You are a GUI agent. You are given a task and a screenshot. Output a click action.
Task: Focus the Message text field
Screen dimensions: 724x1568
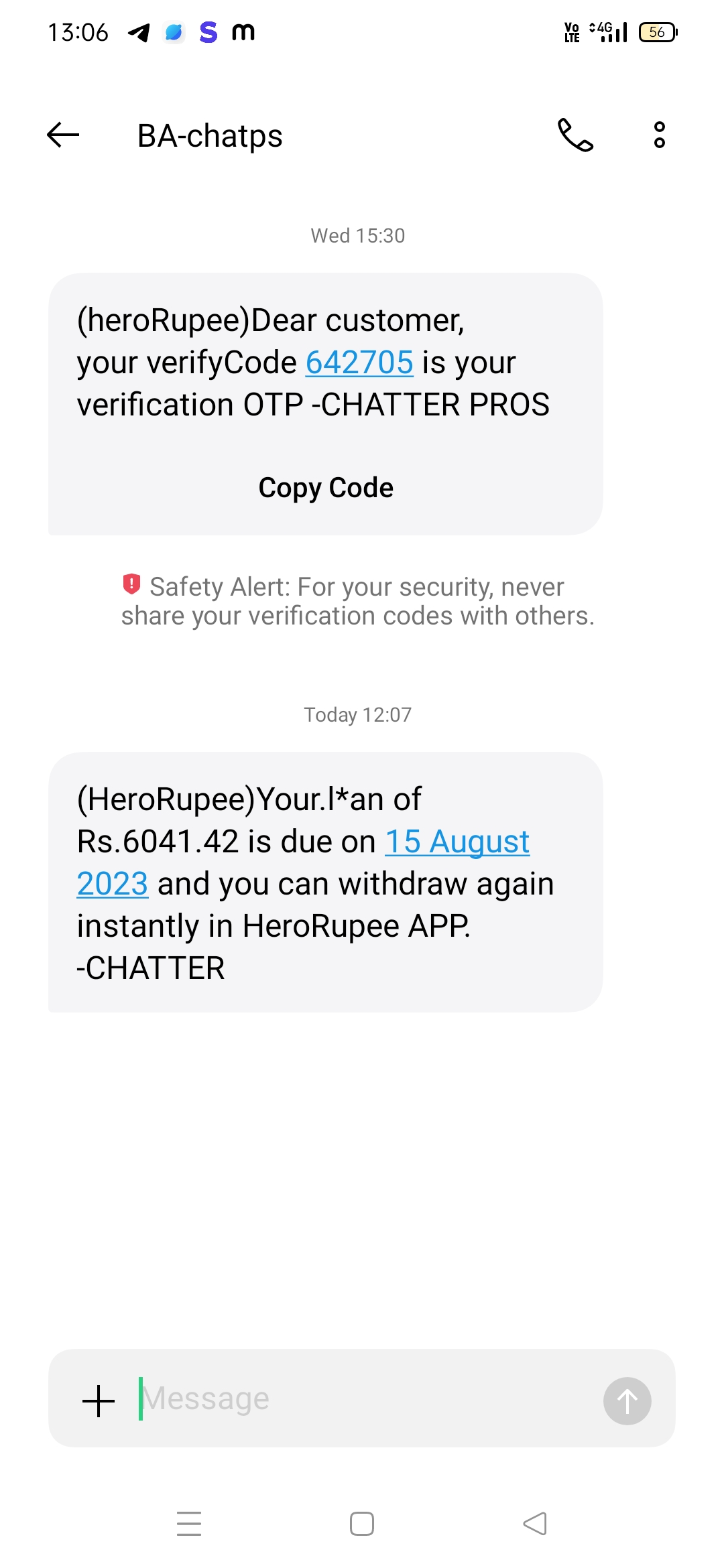(362, 1399)
